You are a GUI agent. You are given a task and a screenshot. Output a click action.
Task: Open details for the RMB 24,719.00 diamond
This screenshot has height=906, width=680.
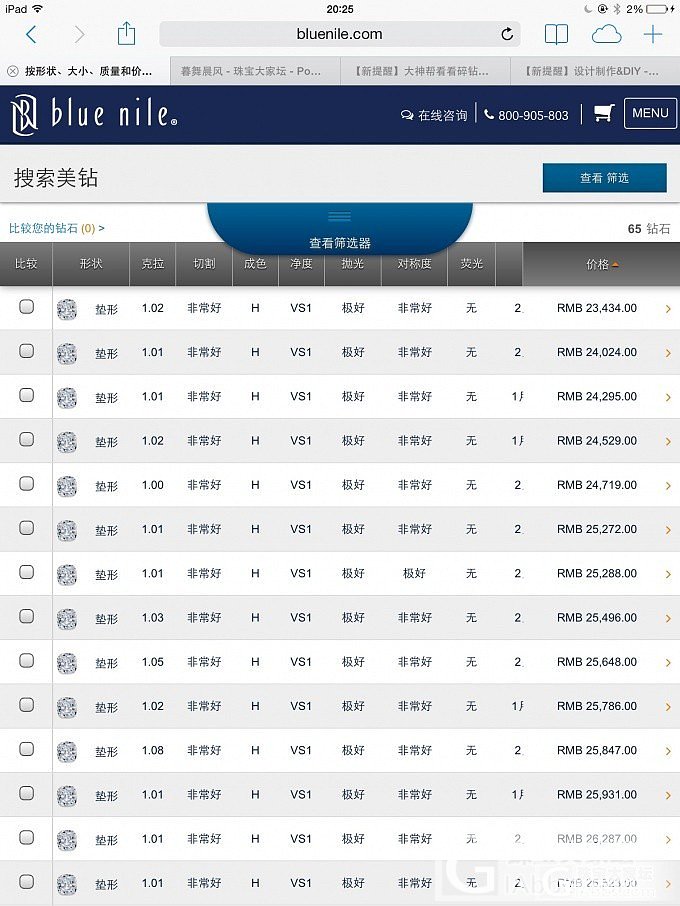[x=667, y=485]
